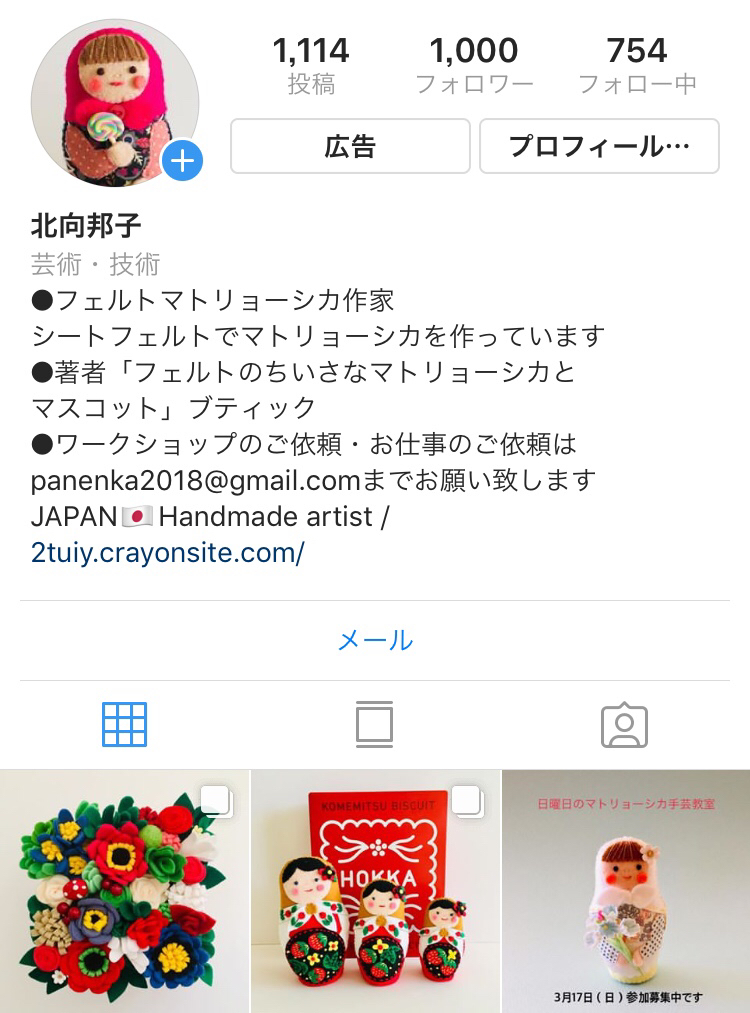Viewport: 750px width, 1013px height.
Task: Open the felt flower bouquet post
Action: pyautogui.click(x=124, y=892)
